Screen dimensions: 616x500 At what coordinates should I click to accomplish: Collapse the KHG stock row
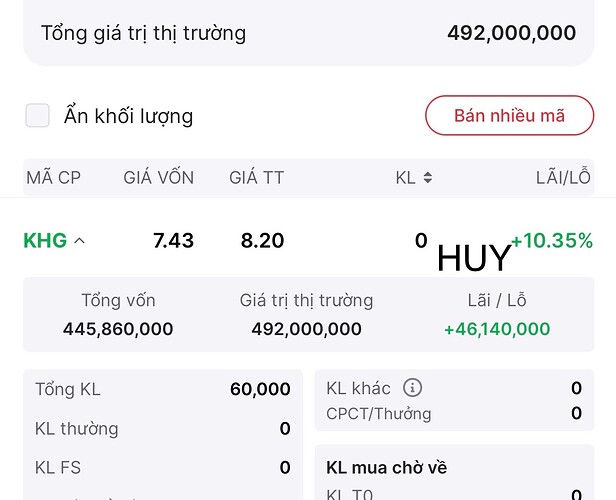coord(79,241)
